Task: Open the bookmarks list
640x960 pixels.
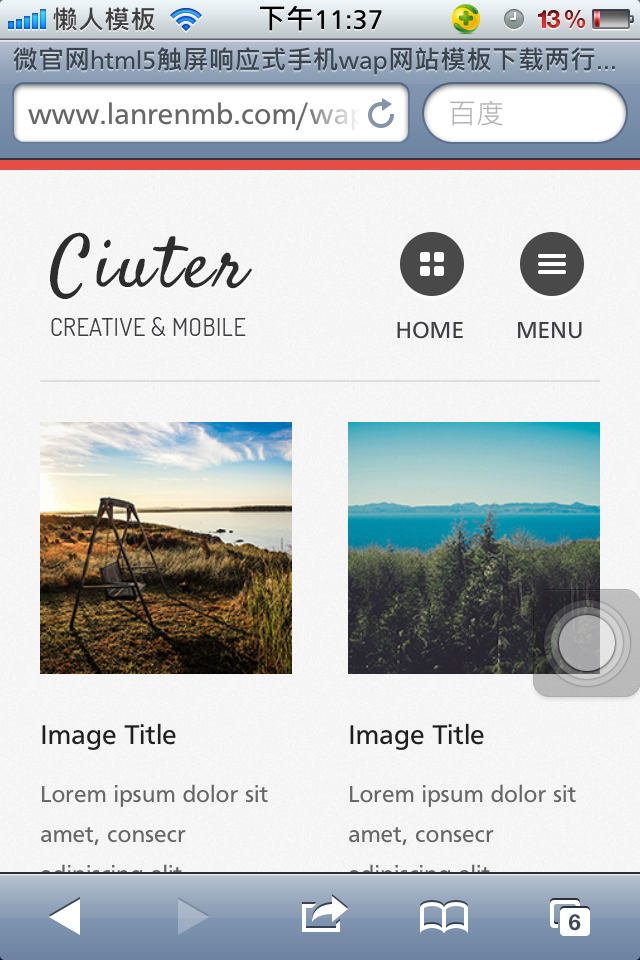Action: pyautogui.click(x=443, y=916)
